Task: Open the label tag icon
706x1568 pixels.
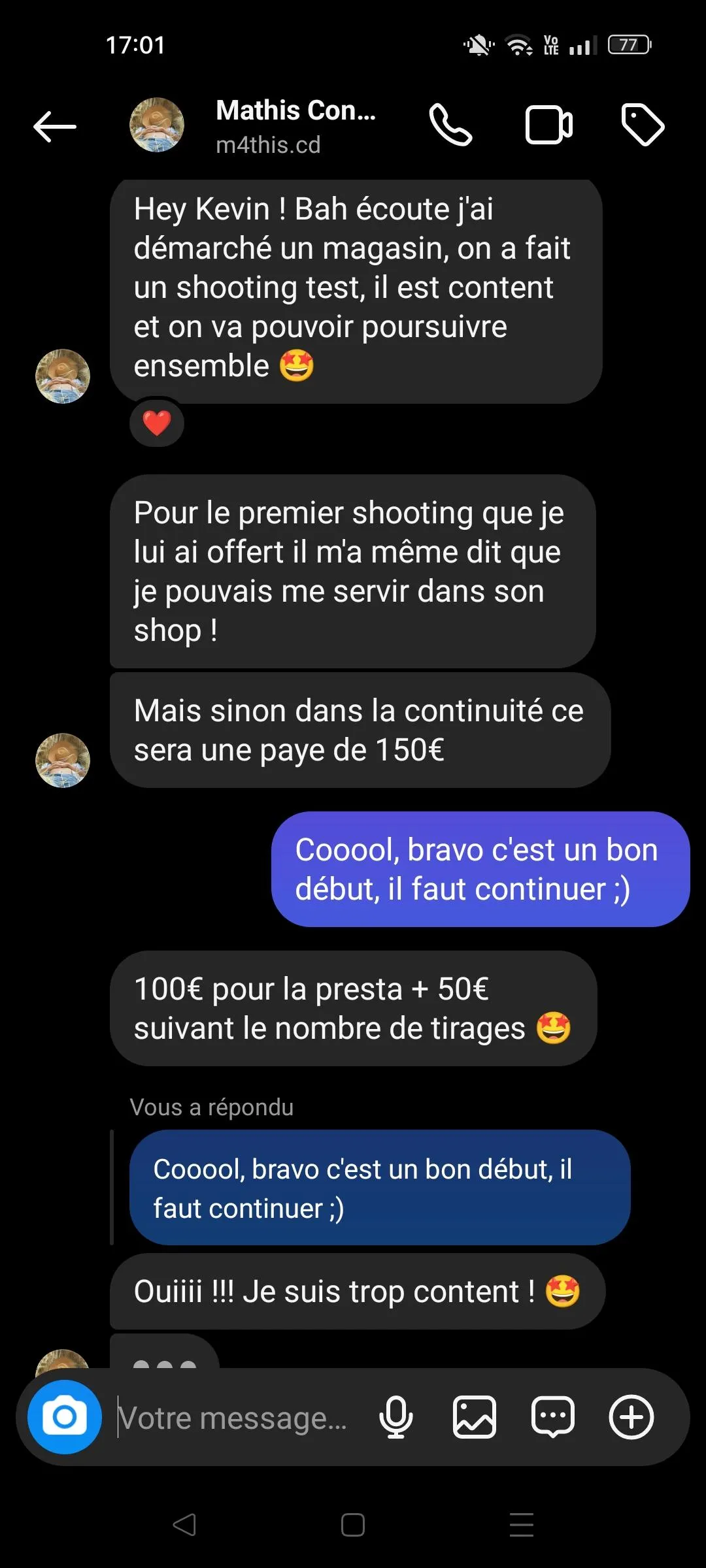Action: (643, 125)
